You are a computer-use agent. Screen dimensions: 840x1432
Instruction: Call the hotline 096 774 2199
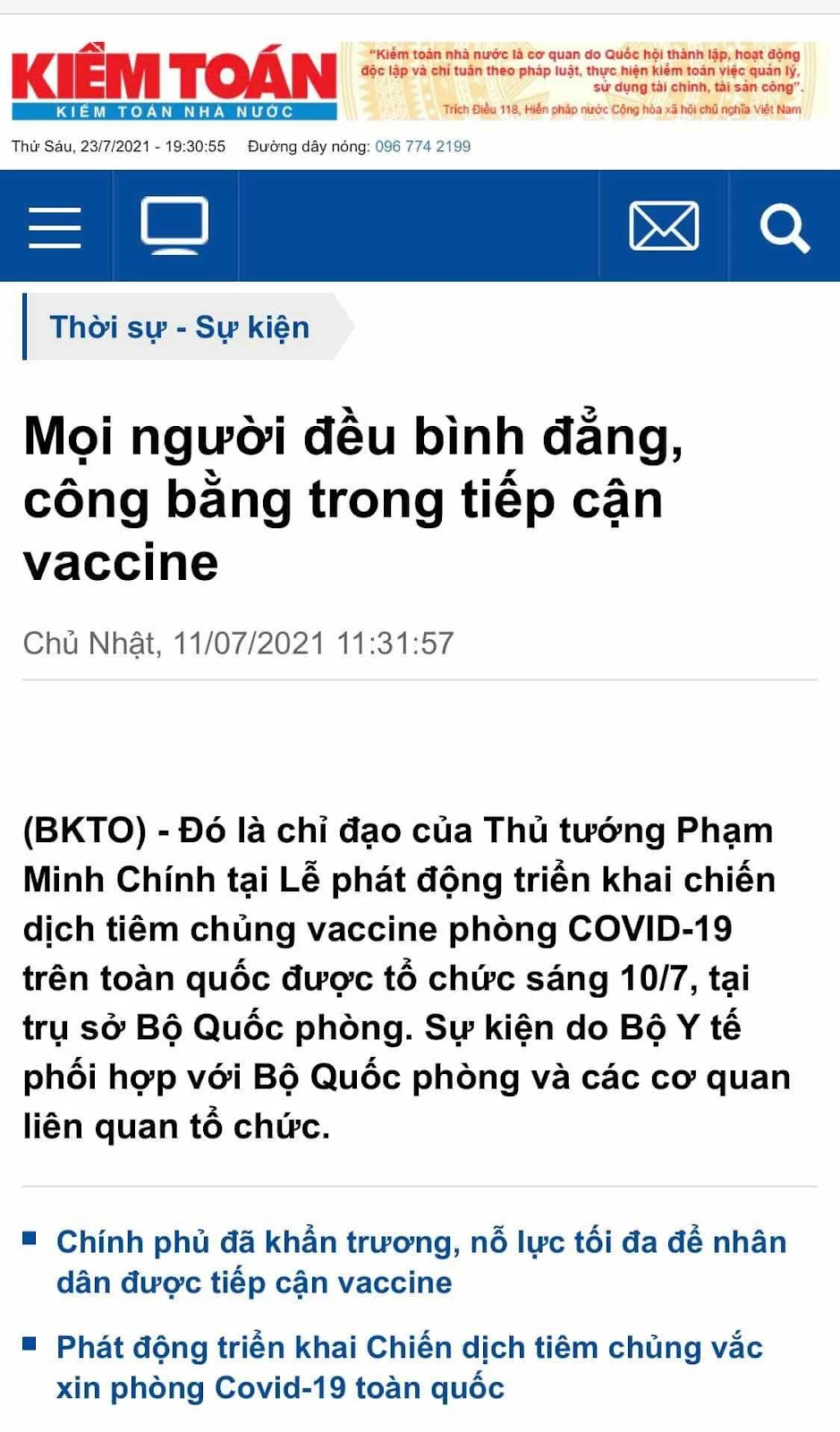click(422, 146)
